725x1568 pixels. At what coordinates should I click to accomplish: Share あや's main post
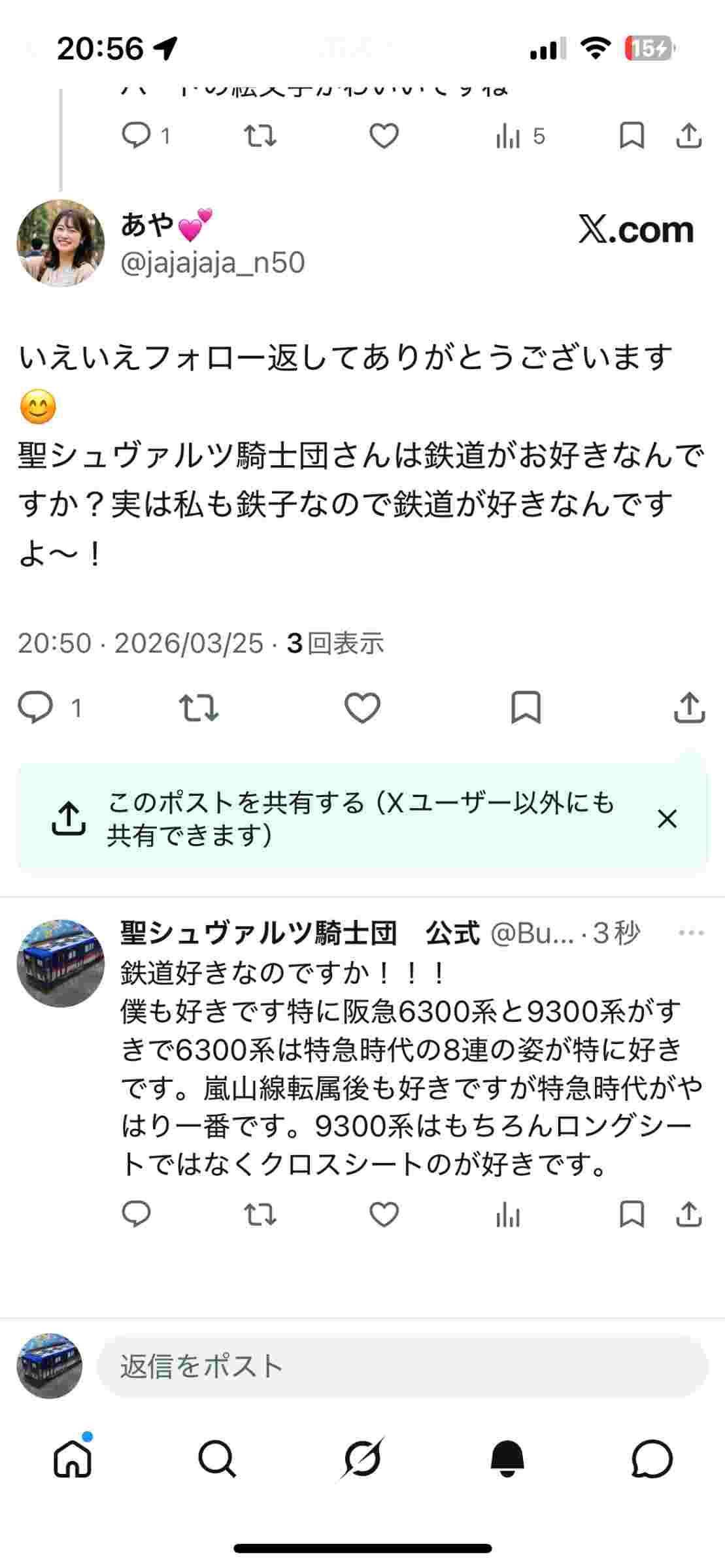pos(689,708)
